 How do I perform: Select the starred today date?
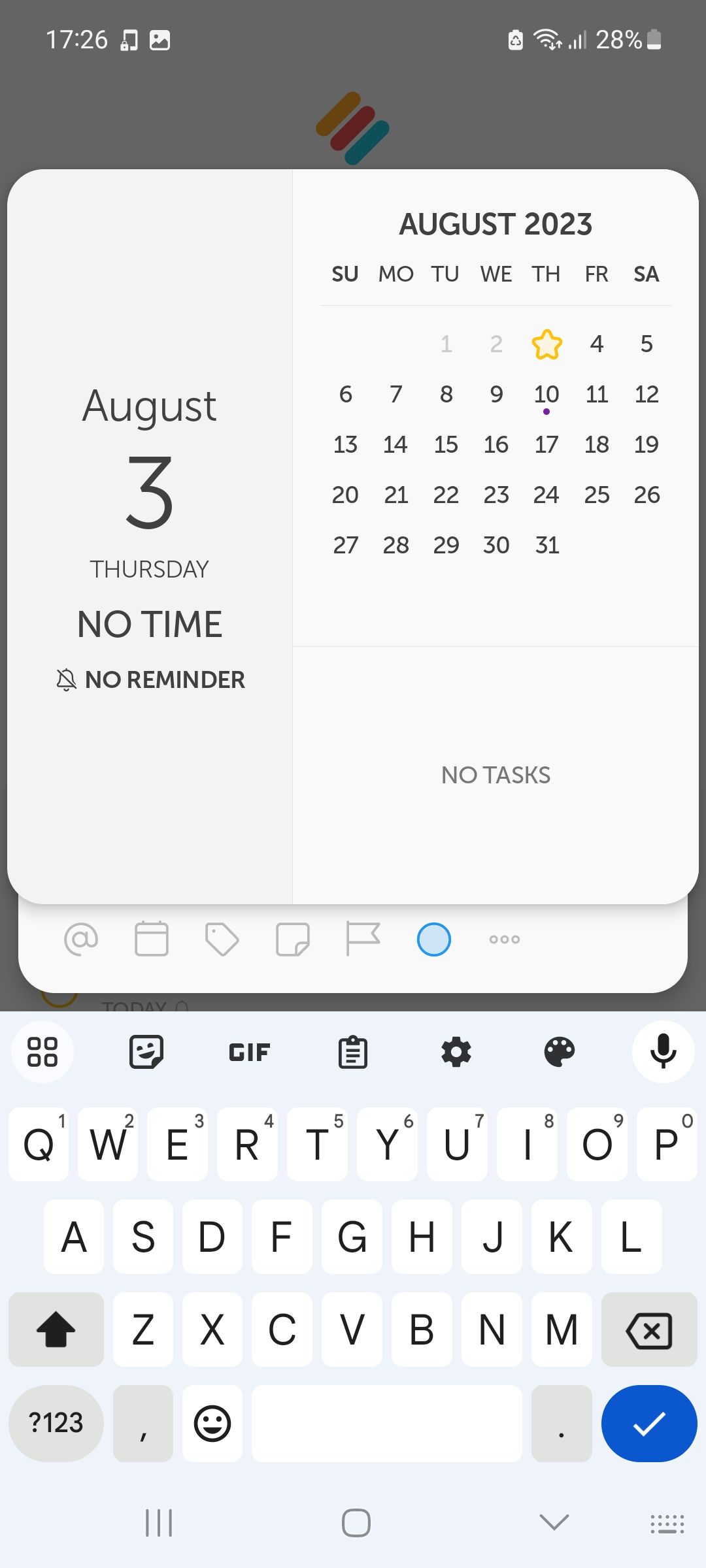tap(546, 344)
